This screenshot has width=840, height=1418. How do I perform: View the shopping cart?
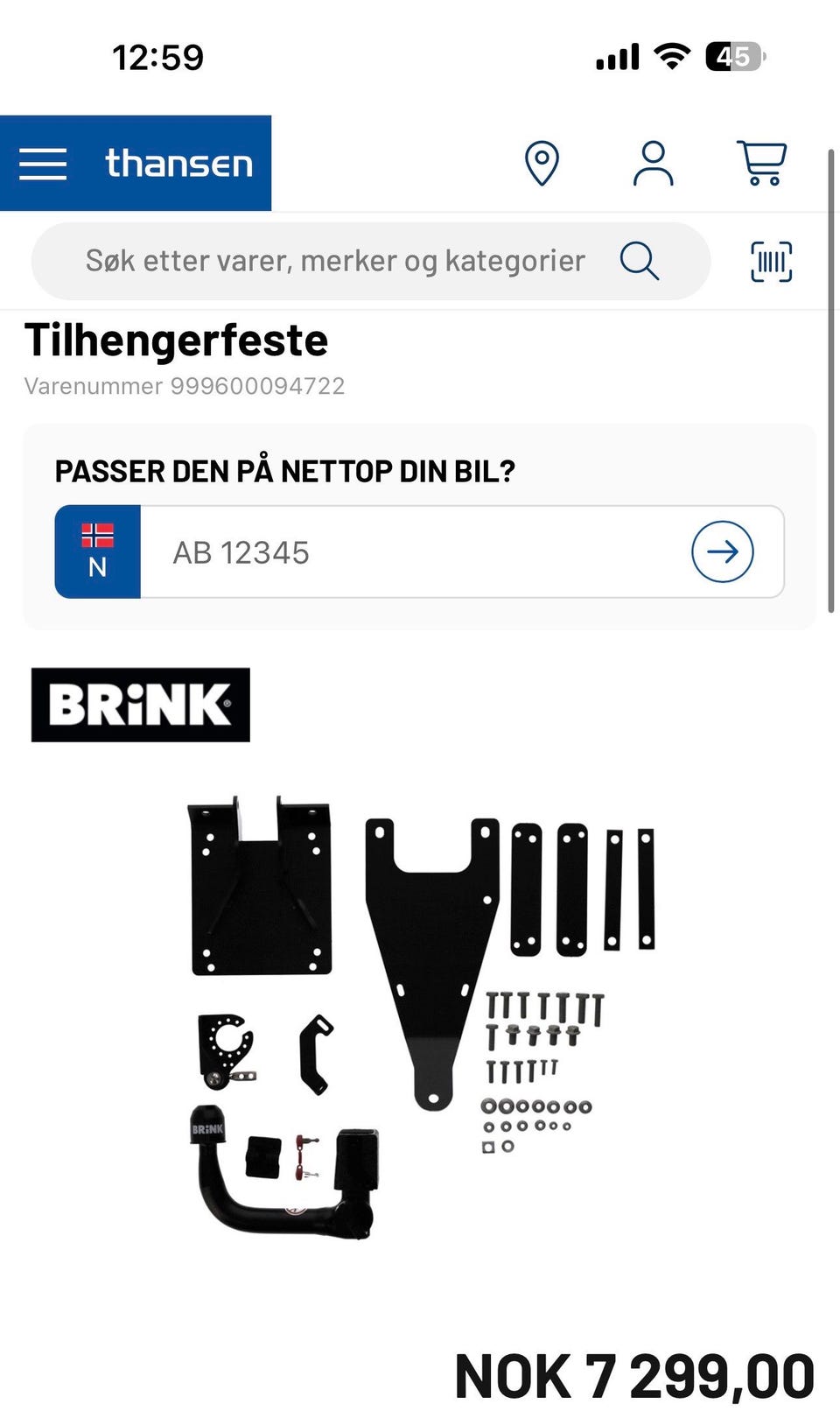click(762, 164)
